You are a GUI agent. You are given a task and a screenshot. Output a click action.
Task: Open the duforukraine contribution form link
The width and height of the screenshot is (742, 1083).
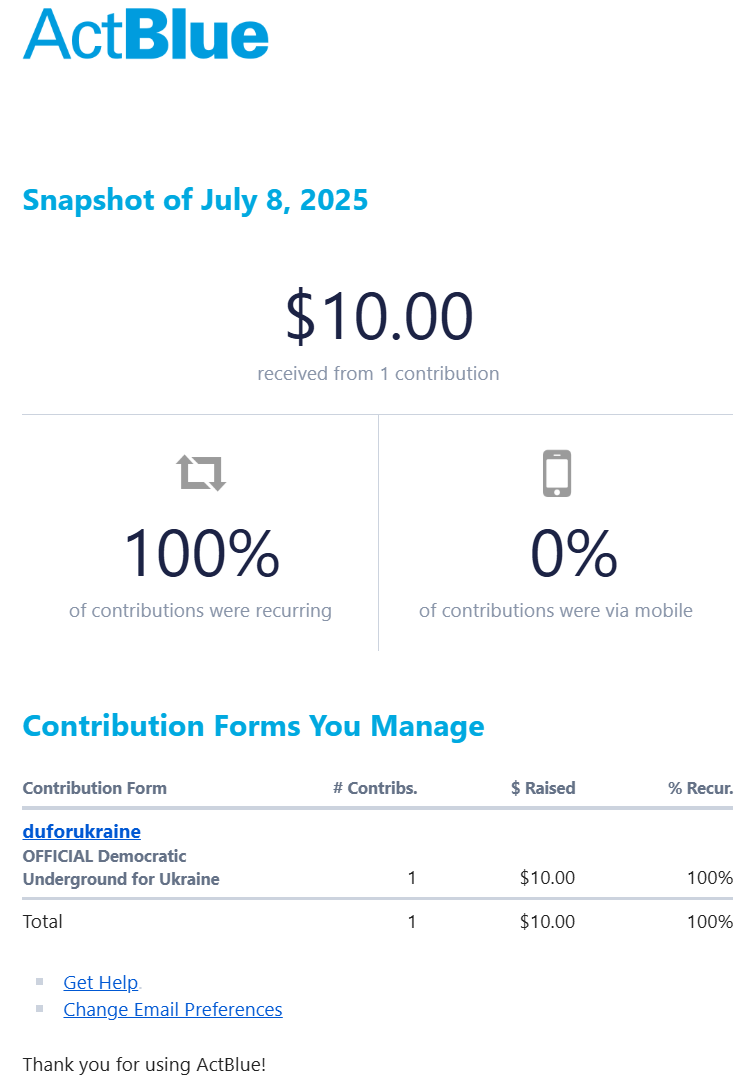[x=81, y=831]
